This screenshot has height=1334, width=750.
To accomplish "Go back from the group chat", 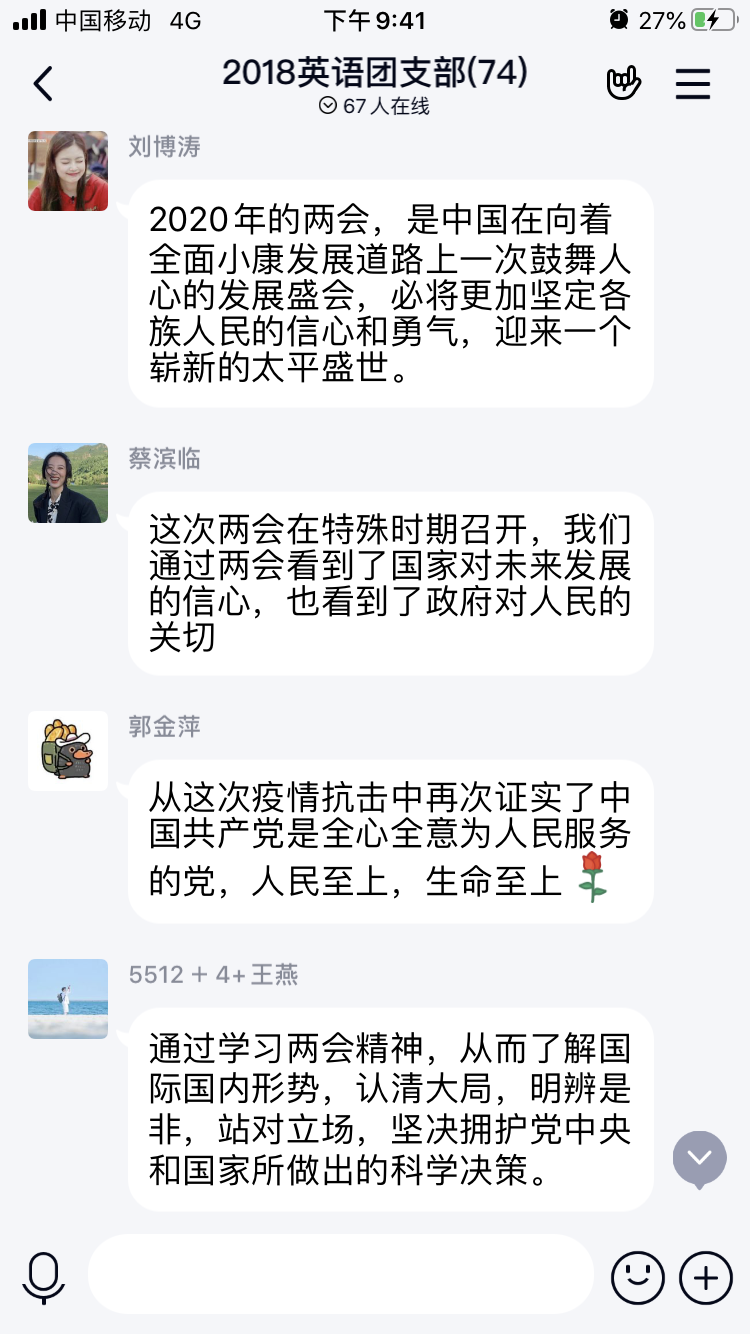I will (x=43, y=84).
